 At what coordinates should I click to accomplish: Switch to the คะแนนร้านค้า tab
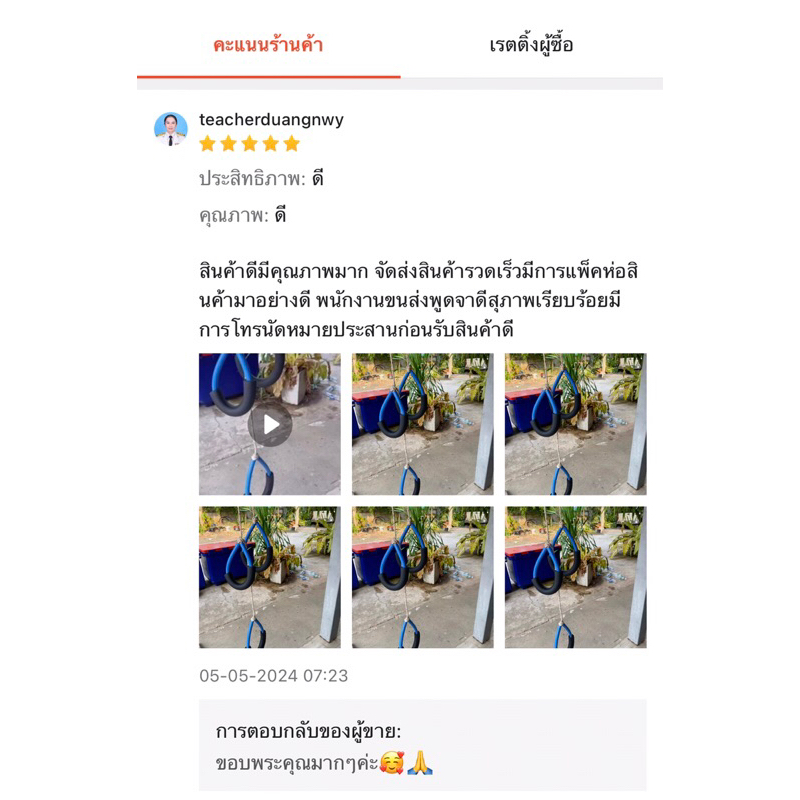pos(268,45)
